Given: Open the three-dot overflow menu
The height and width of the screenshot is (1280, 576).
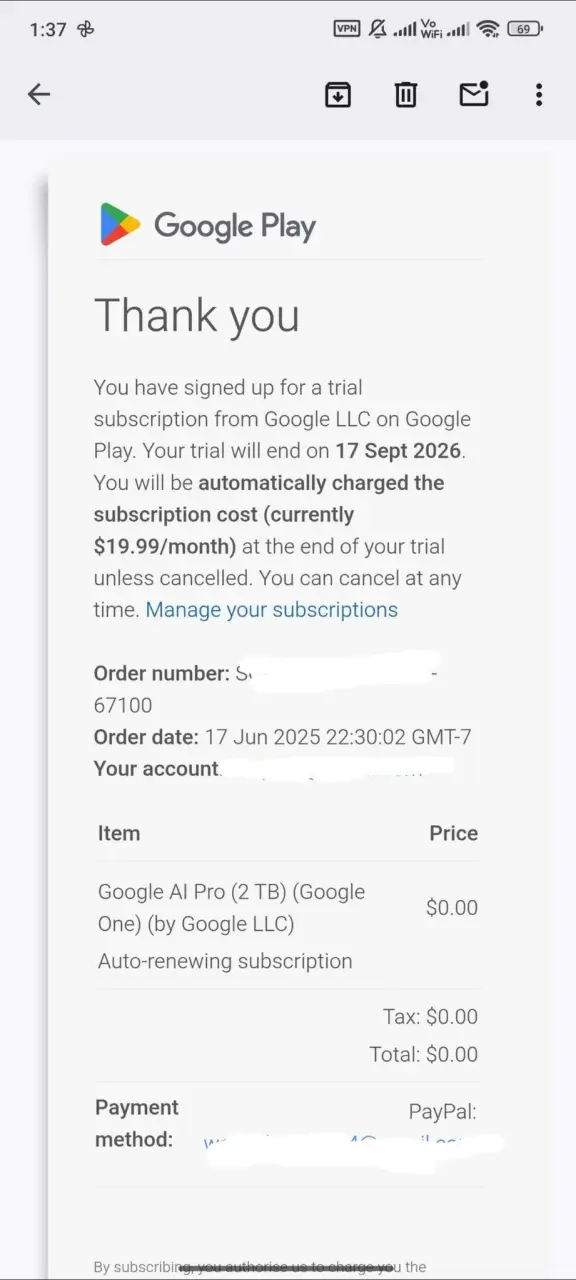Looking at the screenshot, I should tap(539, 94).
